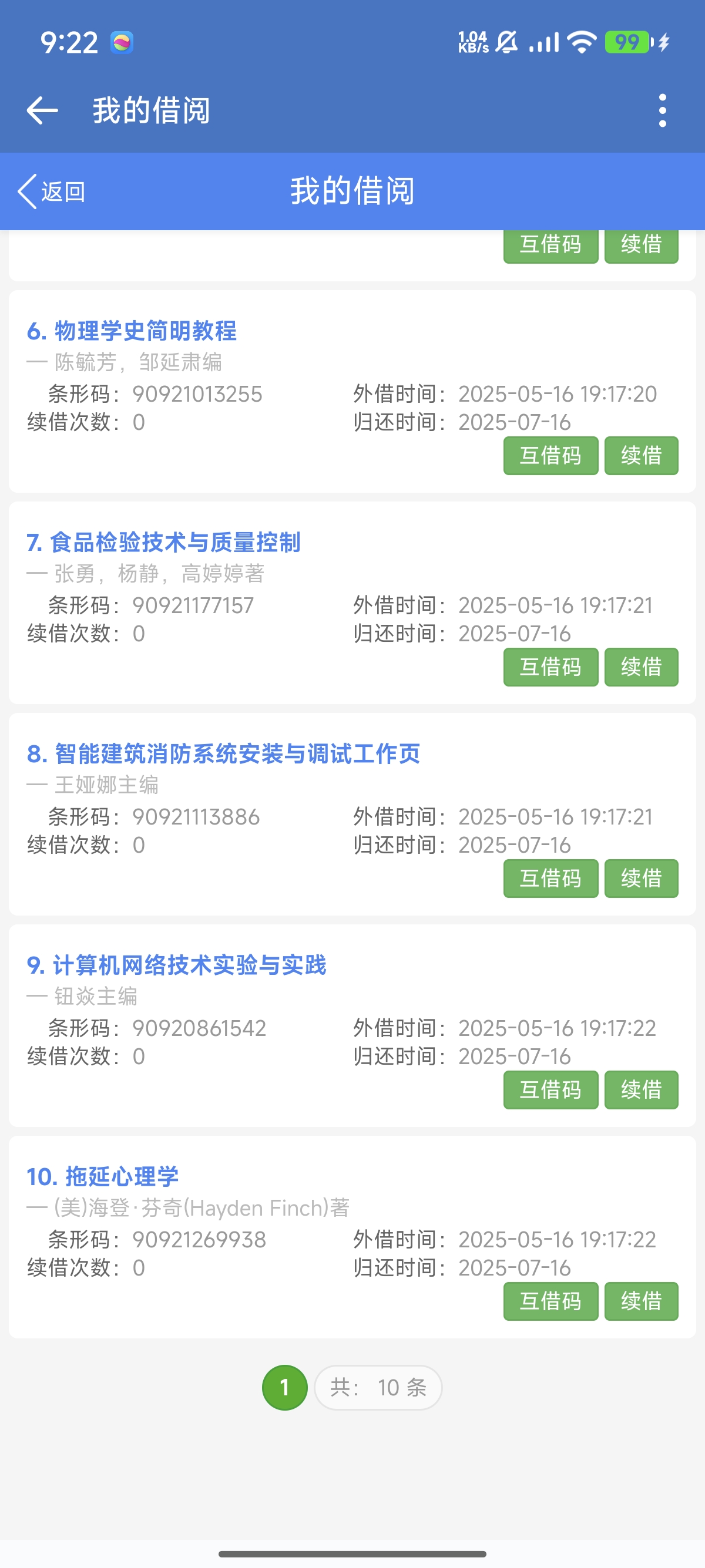Show 互借码 for 拖延心理学

(x=550, y=1301)
